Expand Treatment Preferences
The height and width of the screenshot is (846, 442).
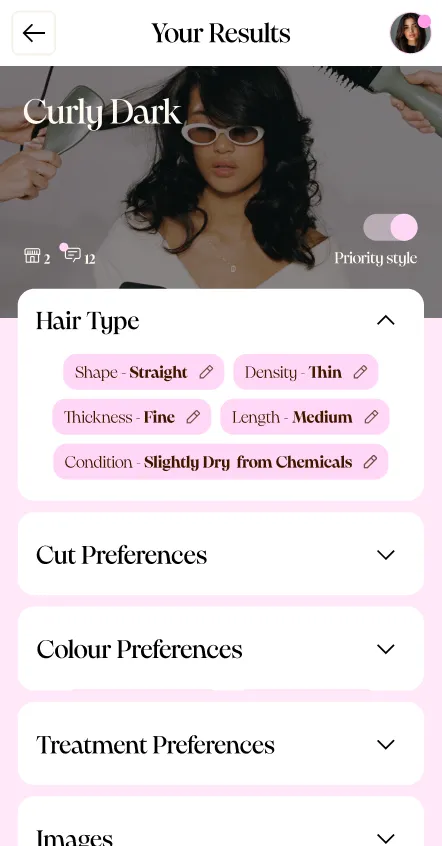tap(221, 744)
